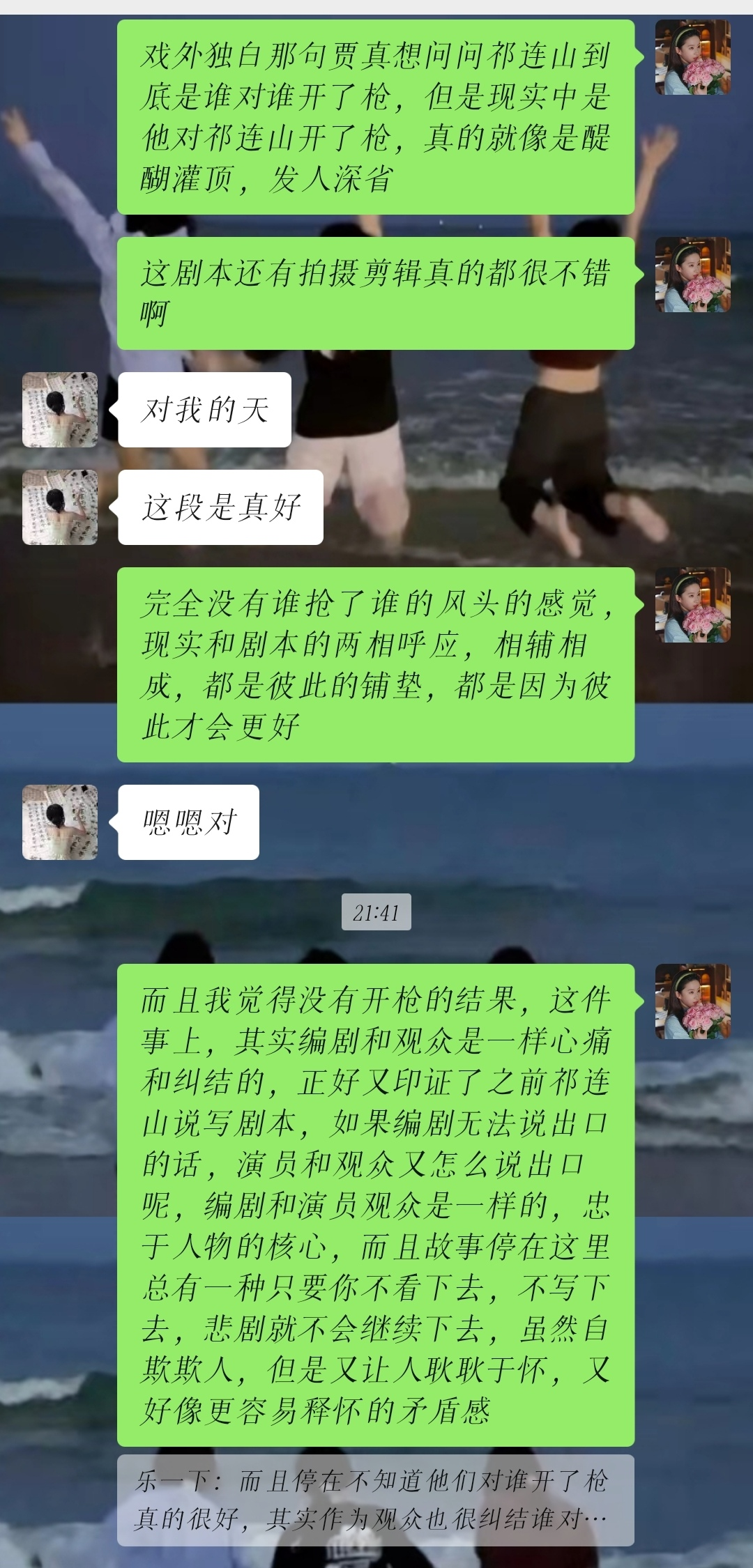Tap sender's avatar beside "这剧本还有拍摄剪辑" message
The width and height of the screenshot is (753, 1568).
click(x=692, y=275)
